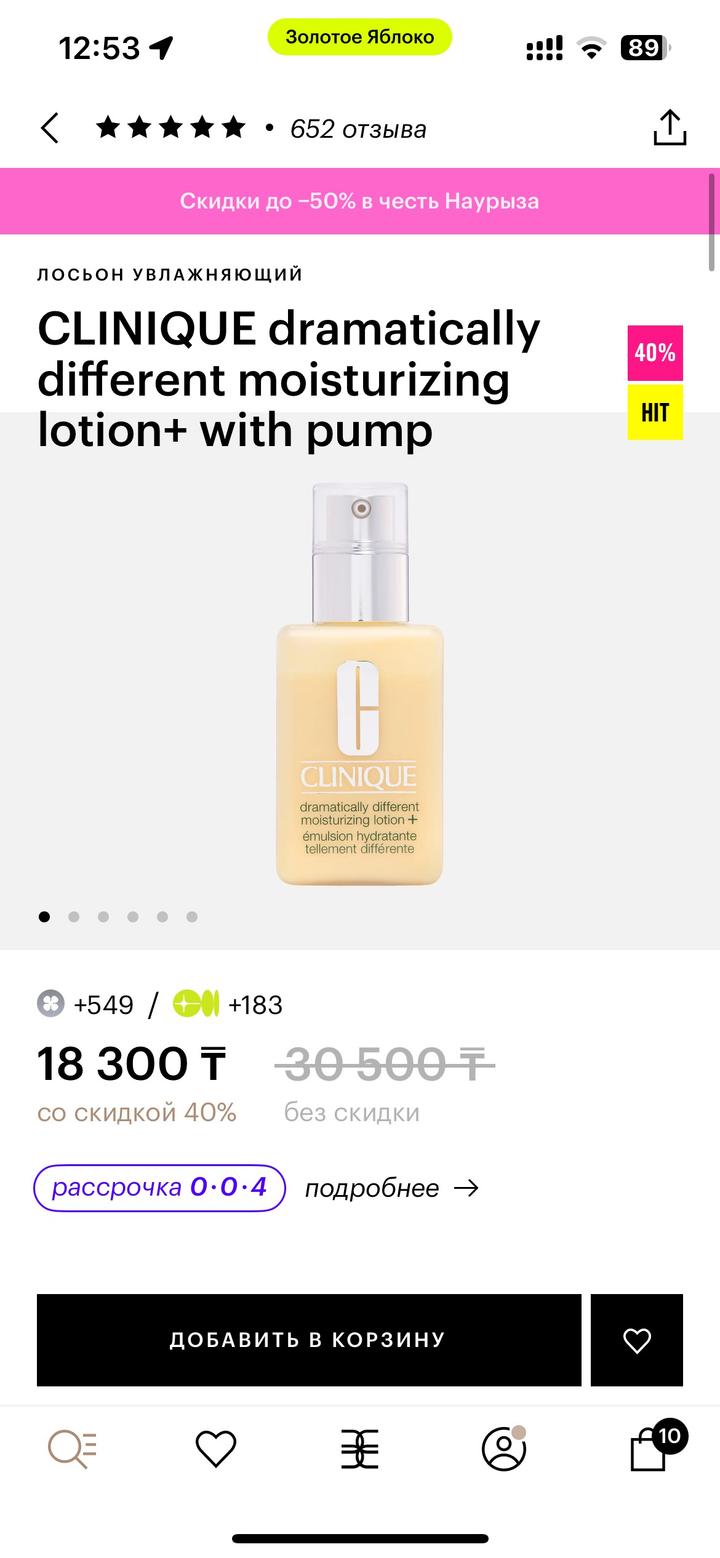Return to Золотое Яблоко via top pill
720x1558 pixels.
[x=359, y=37]
